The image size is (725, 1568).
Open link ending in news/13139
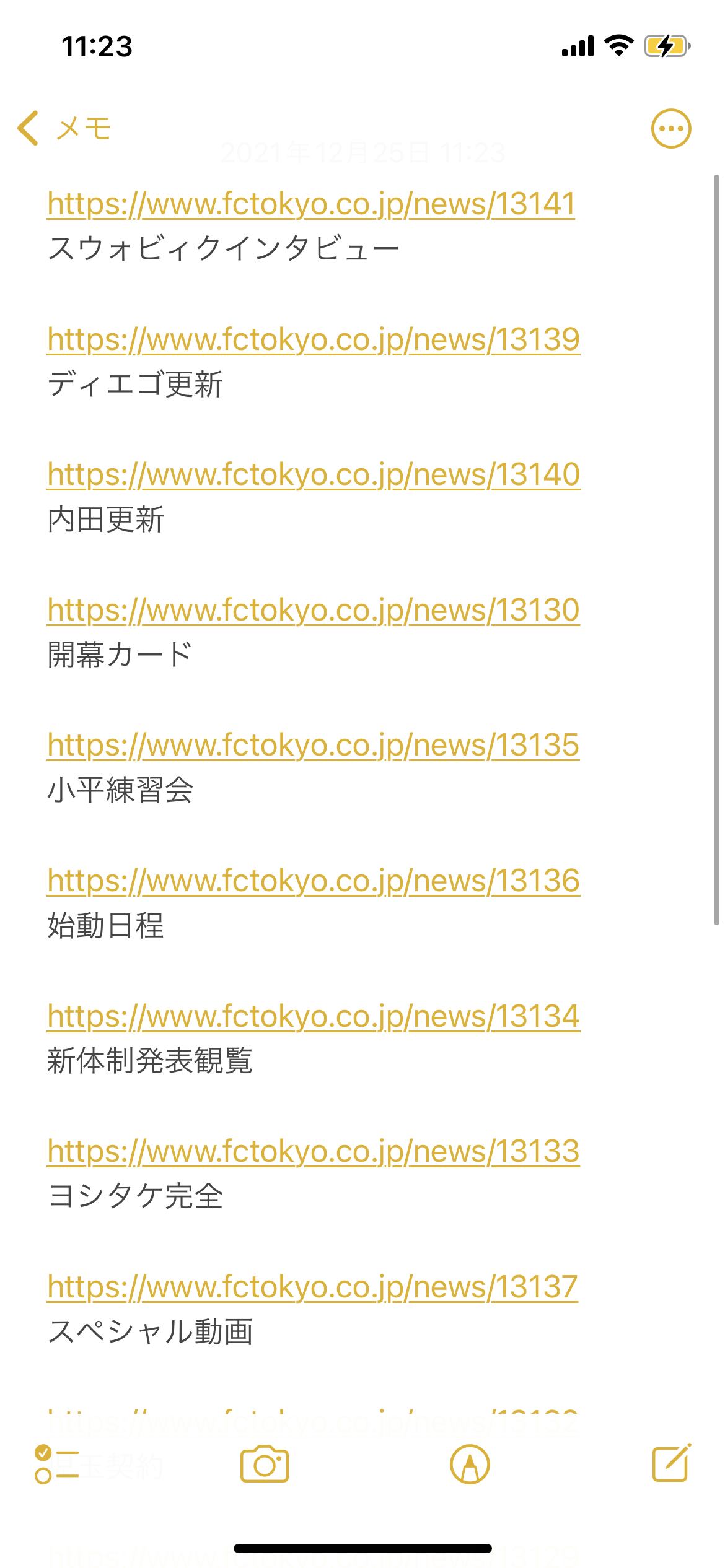click(314, 340)
